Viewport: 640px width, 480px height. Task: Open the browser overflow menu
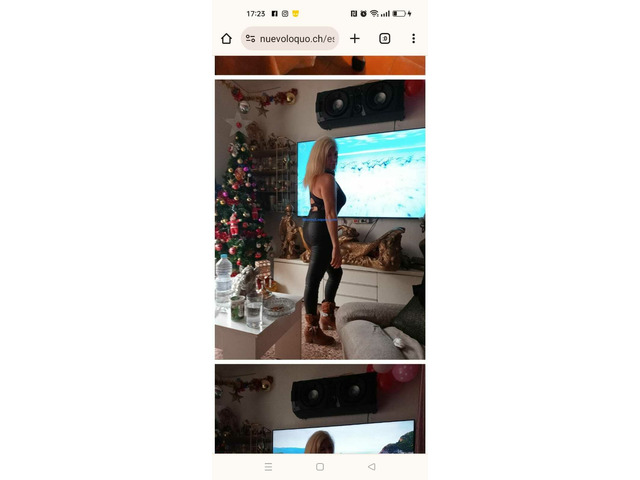coord(413,39)
